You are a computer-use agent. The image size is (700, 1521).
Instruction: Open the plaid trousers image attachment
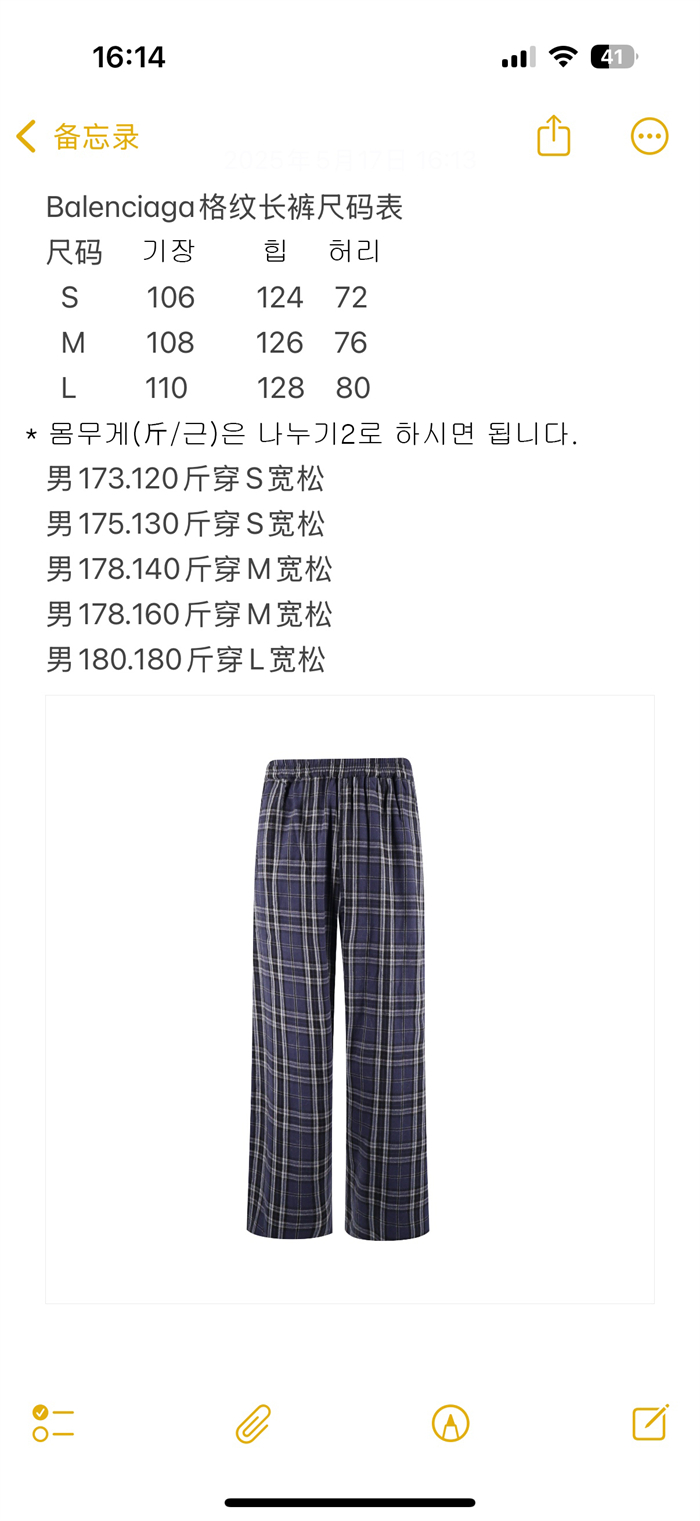pos(350,999)
